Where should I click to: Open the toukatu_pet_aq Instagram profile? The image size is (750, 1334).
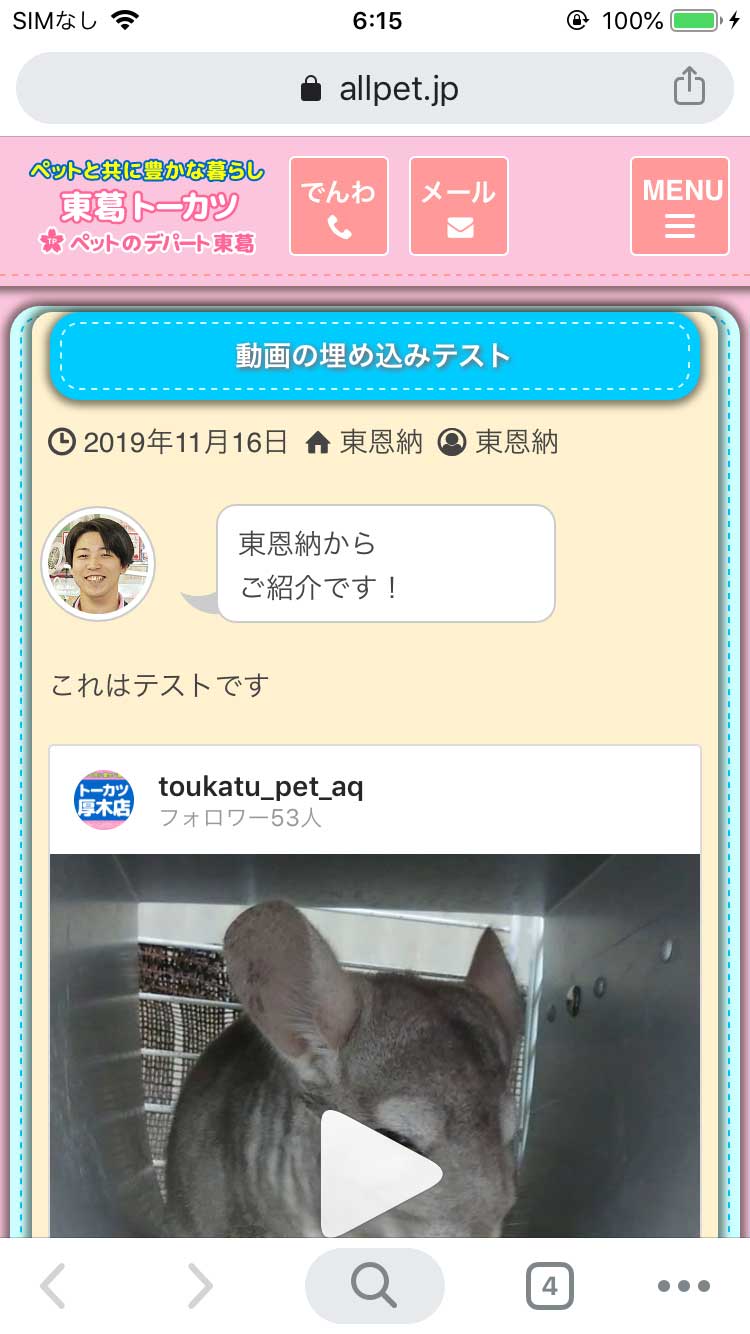tap(260, 788)
